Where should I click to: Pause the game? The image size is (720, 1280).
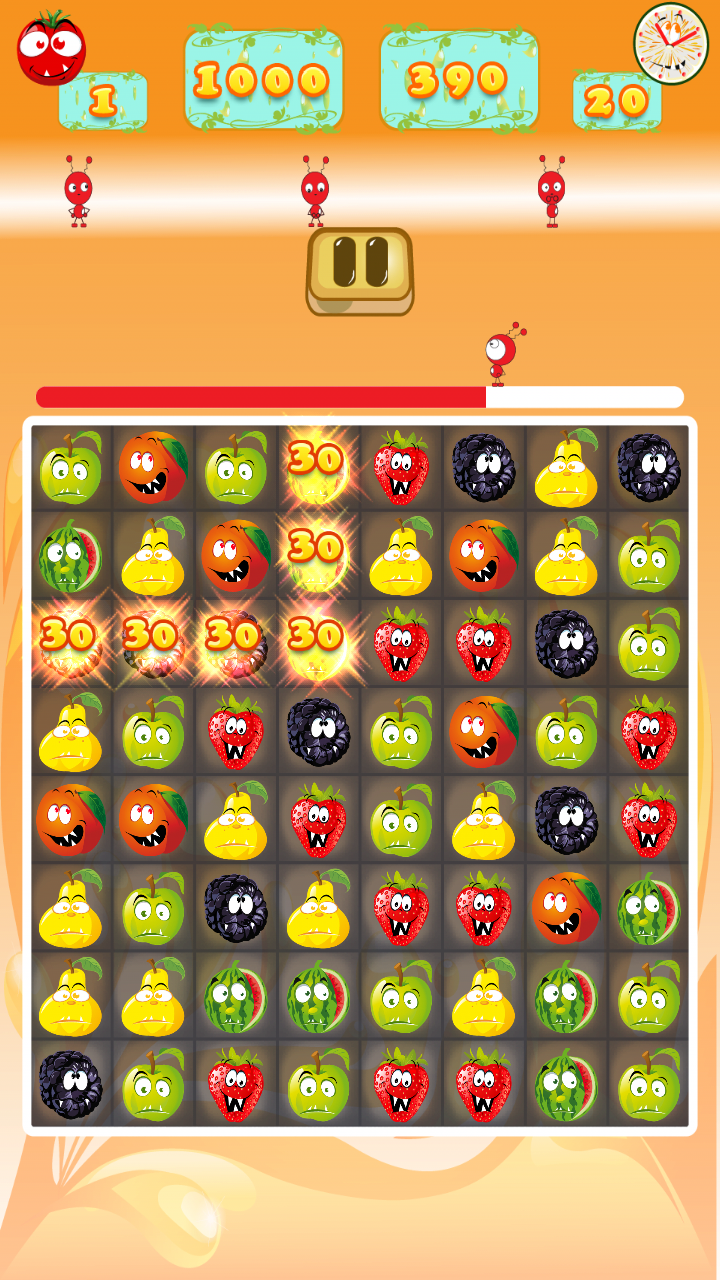(360, 264)
